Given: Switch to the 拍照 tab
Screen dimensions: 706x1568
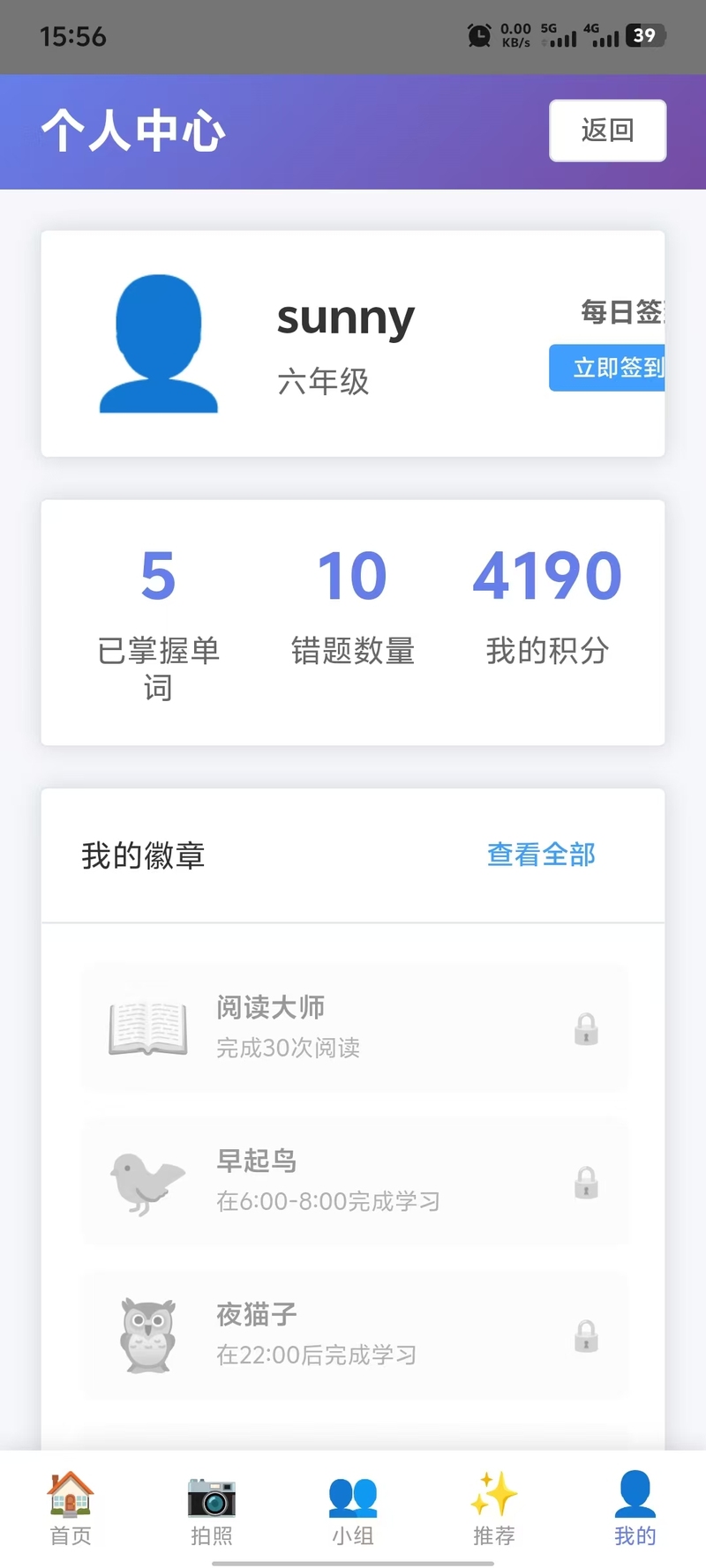Looking at the screenshot, I should coord(212,1508).
